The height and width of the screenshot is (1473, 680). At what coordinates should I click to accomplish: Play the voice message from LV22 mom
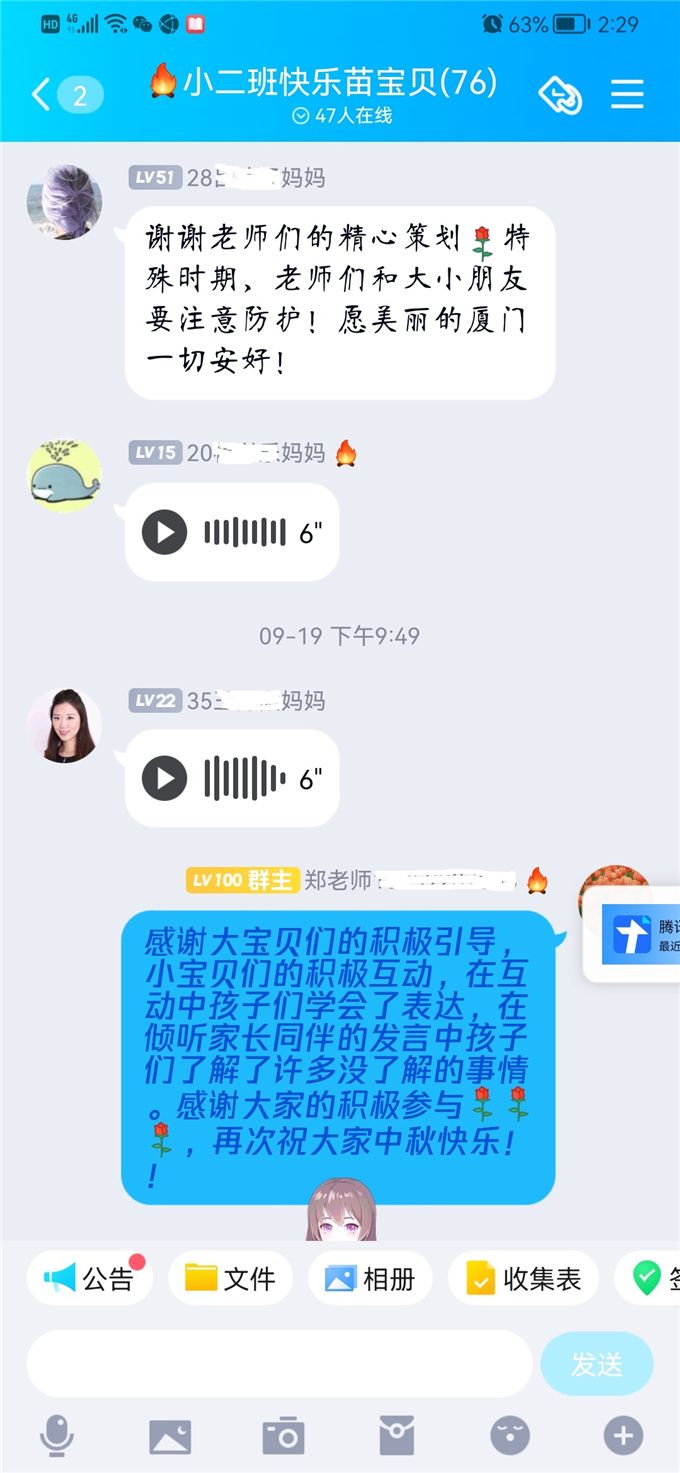click(x=165, y=778)
